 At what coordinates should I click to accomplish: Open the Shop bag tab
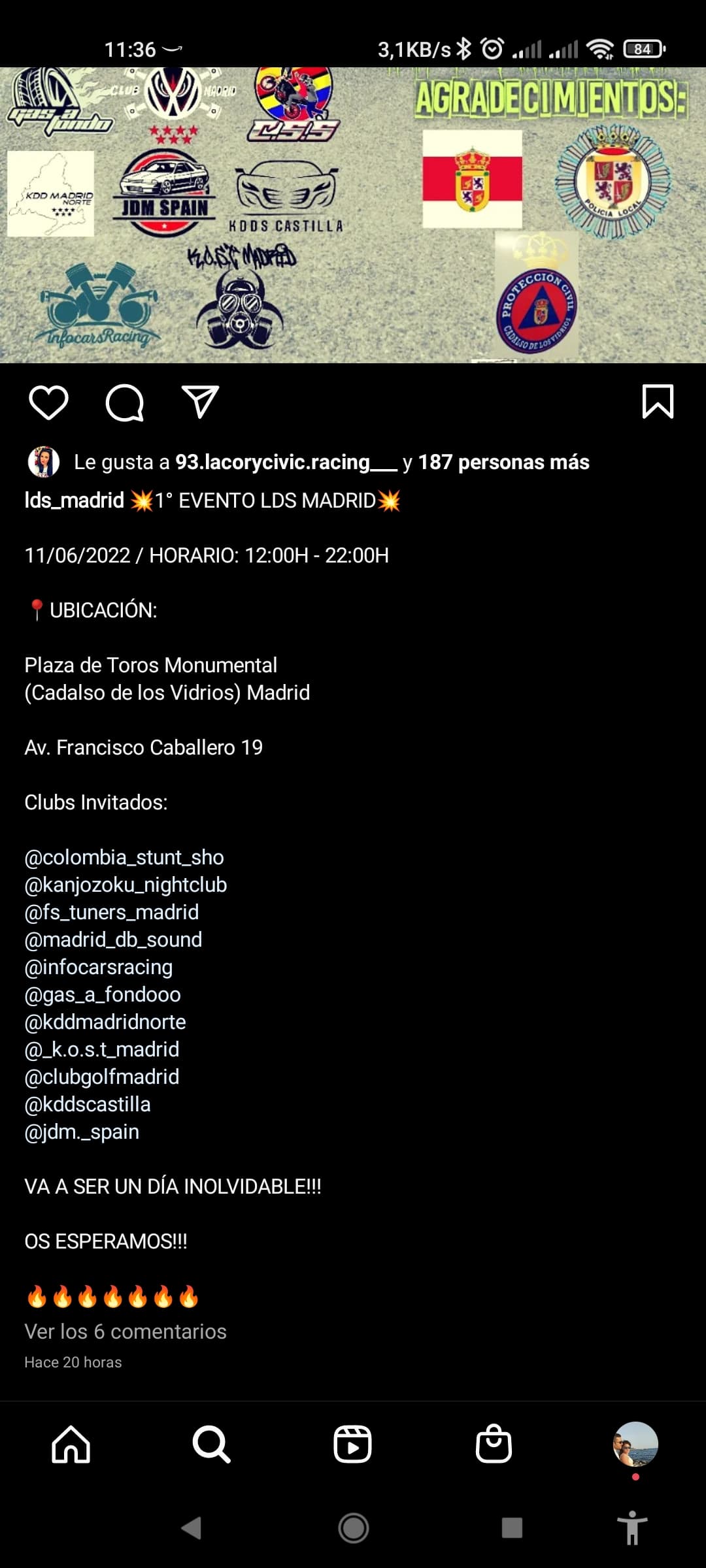tap(494, 1444)
